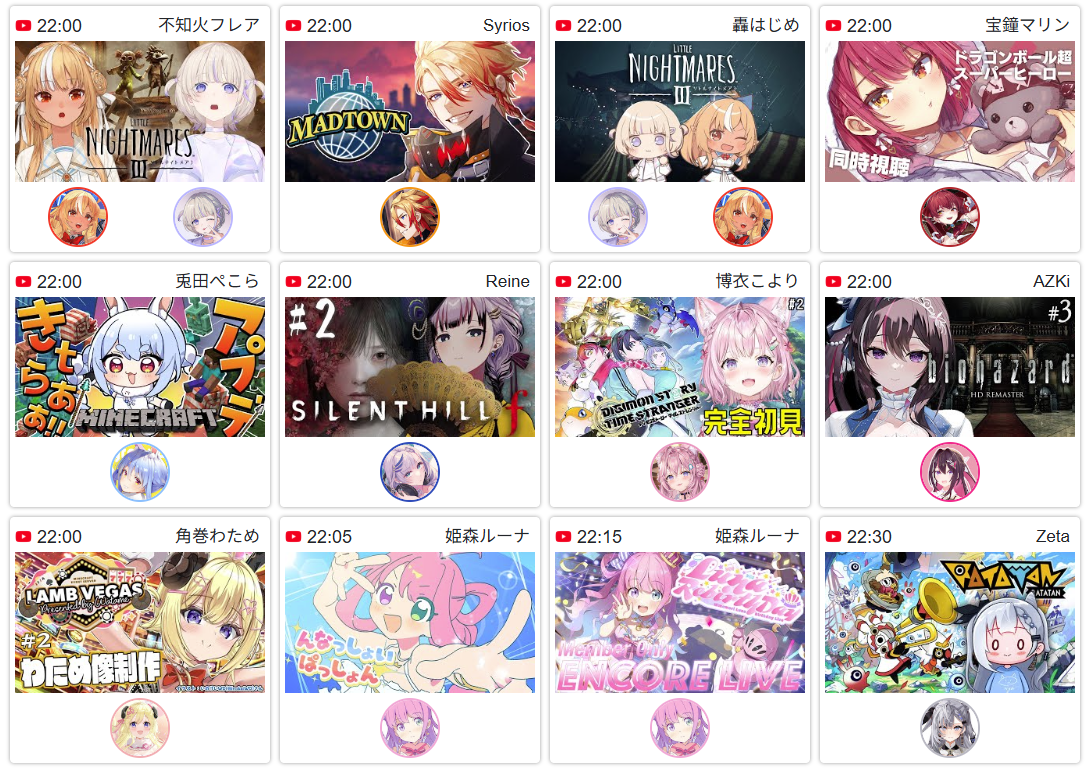Open Zeta's 22:30 Patapon stream

[949, 640]
